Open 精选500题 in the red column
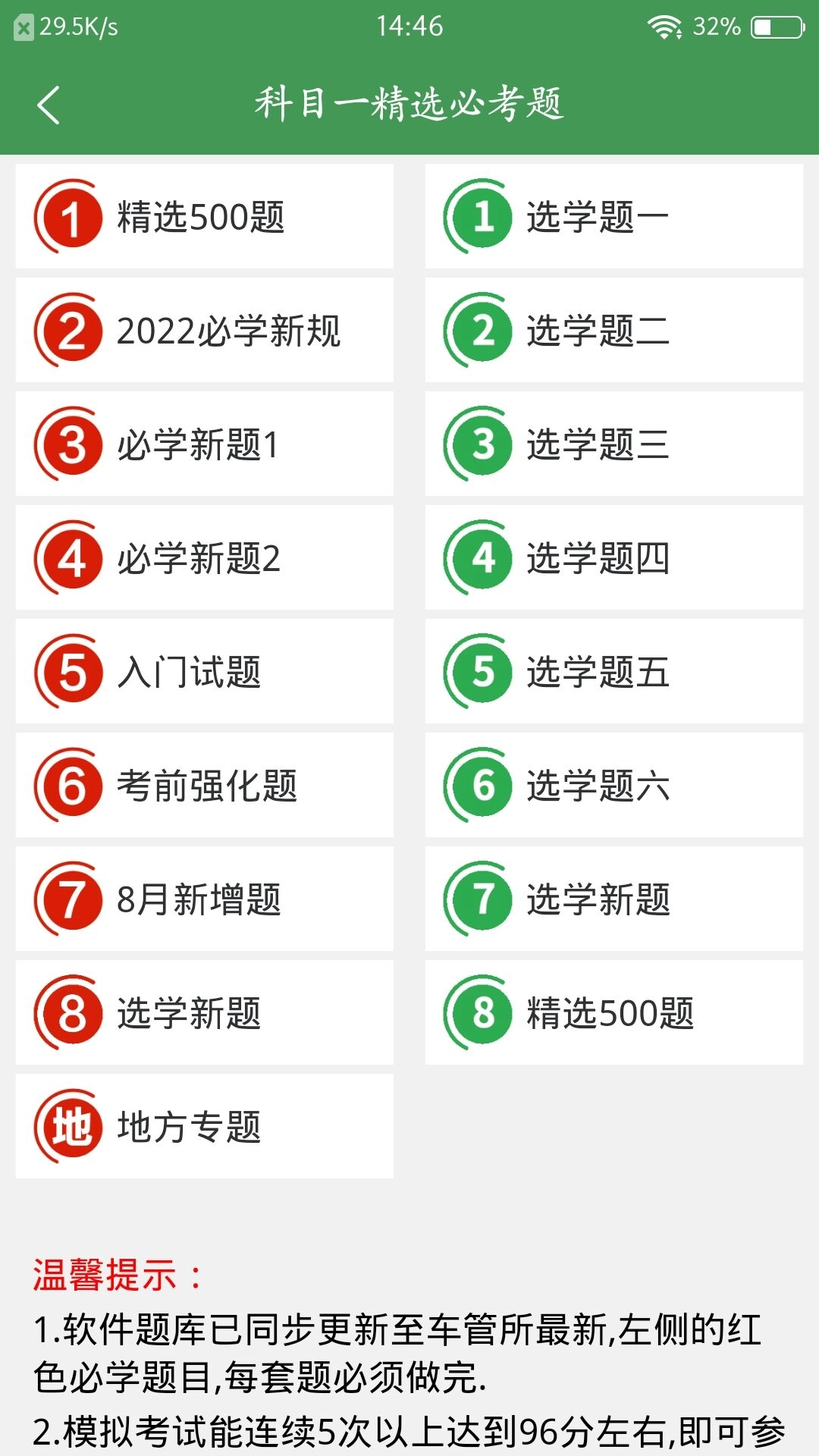 pos(205,218)
